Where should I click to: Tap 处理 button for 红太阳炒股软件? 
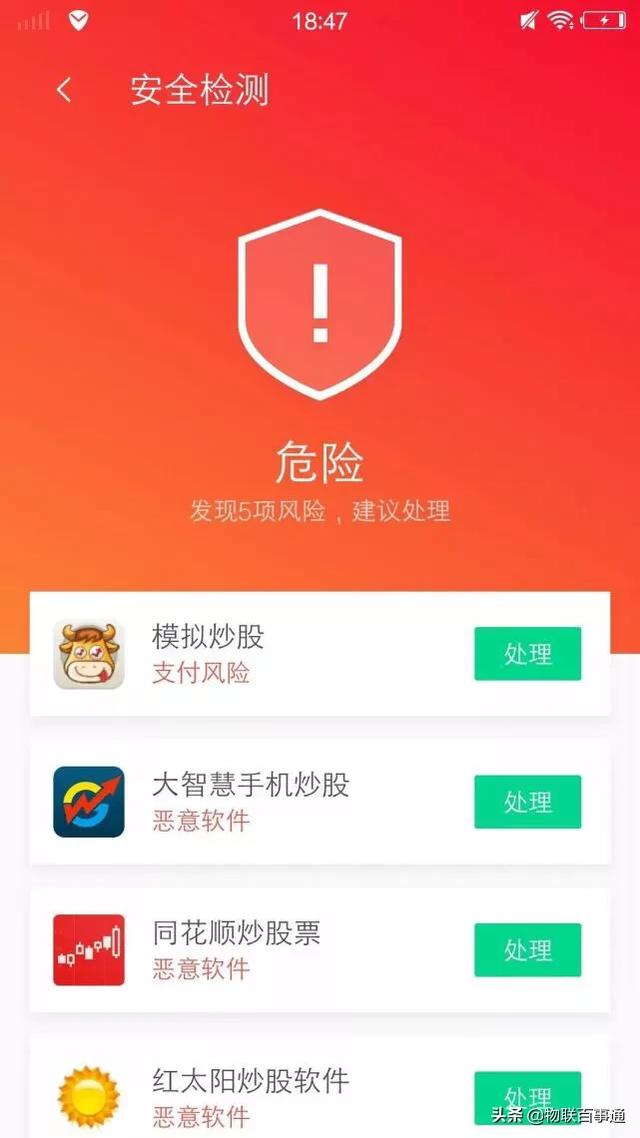pos(528,1098)
